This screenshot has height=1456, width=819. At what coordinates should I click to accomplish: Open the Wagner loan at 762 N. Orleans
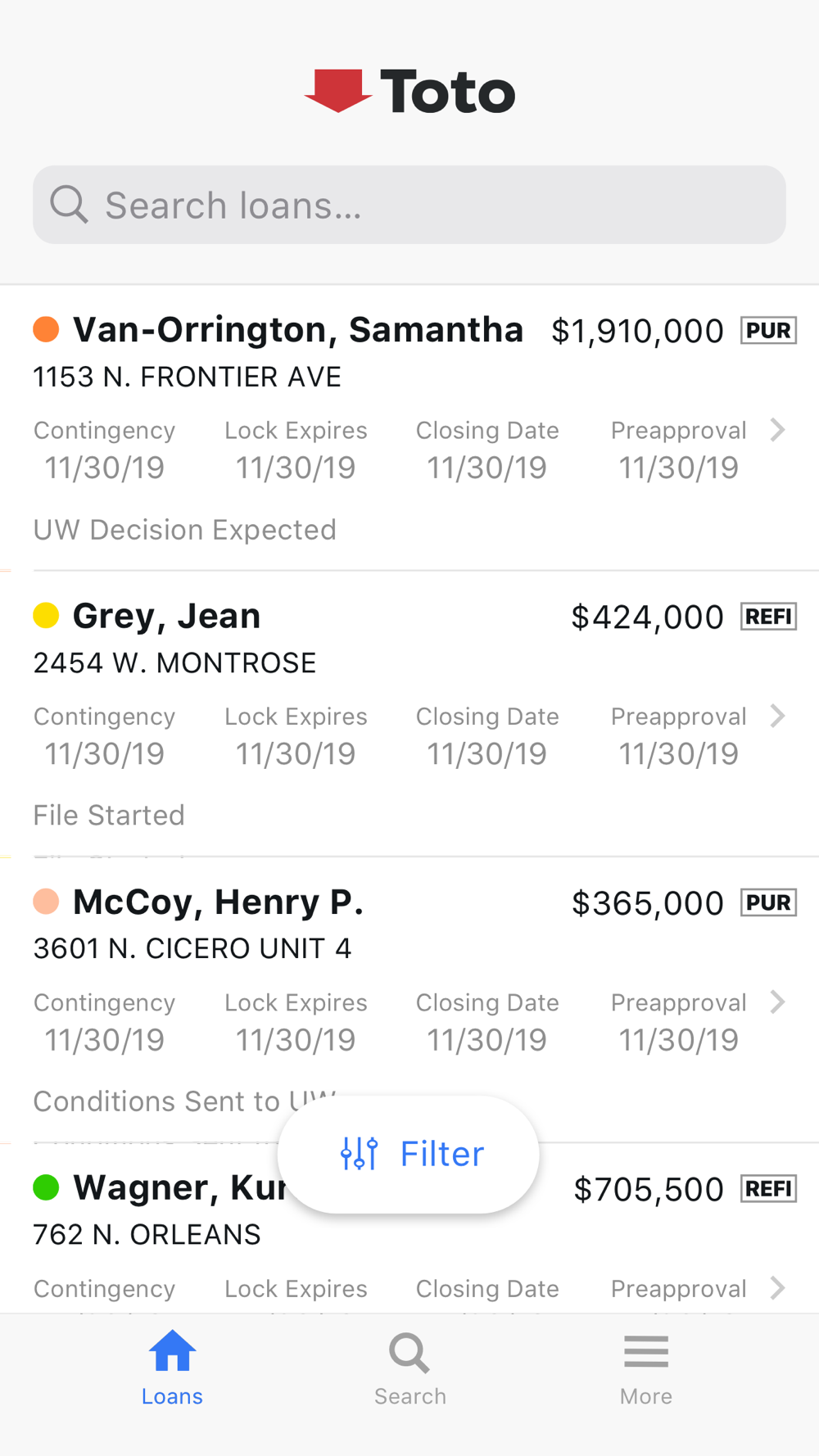(409, 1228)
